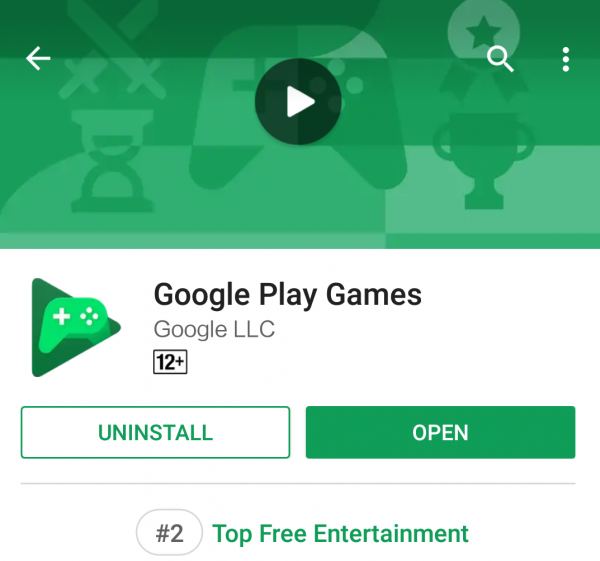Open the Google Play Games app
This screenshot has width=600, height=561.
click(x=440, y=432)
